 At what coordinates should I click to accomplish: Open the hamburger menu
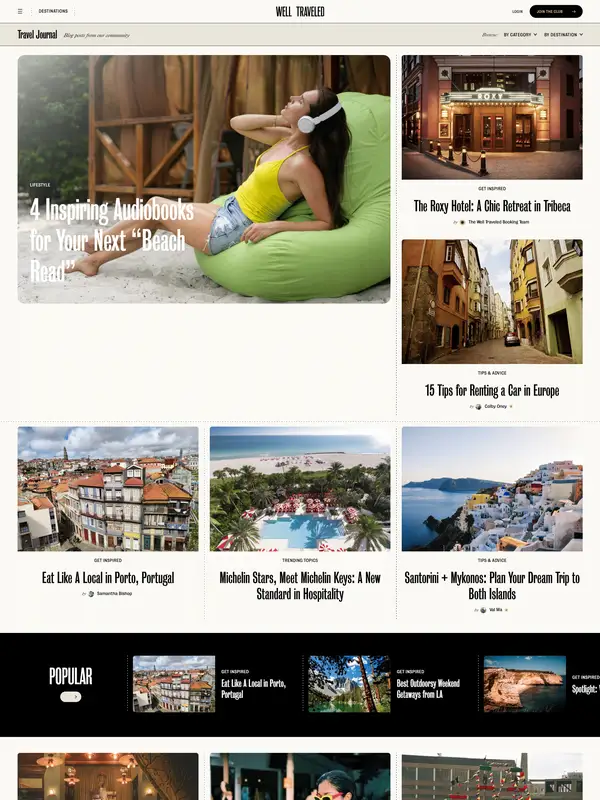coord(20,11)
